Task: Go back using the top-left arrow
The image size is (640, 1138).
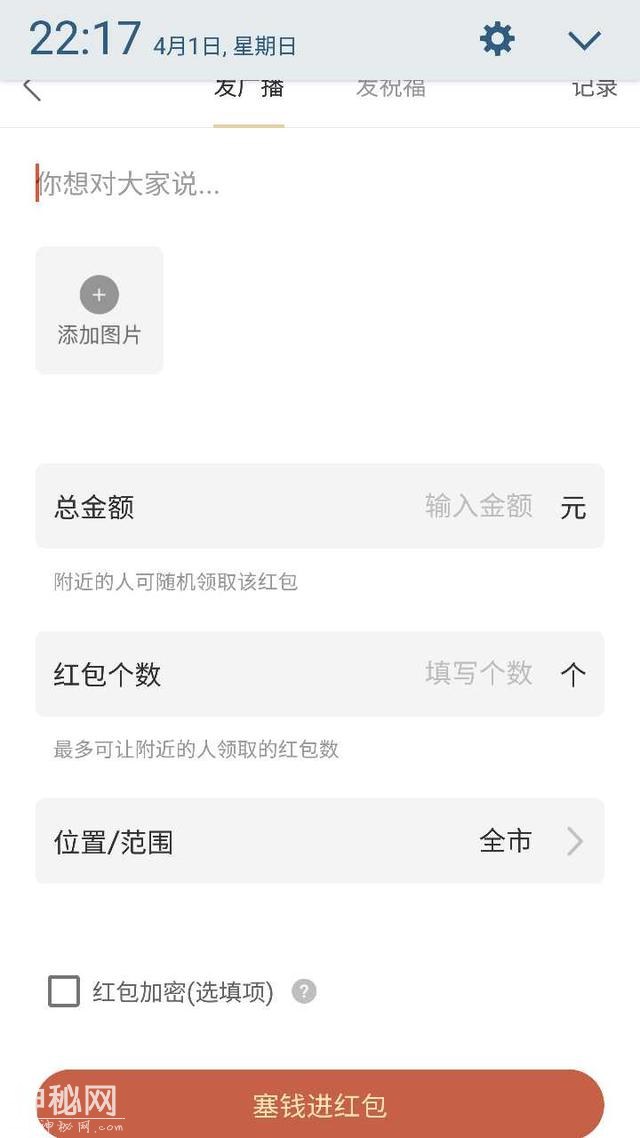Action: click(x=32, y=90)
